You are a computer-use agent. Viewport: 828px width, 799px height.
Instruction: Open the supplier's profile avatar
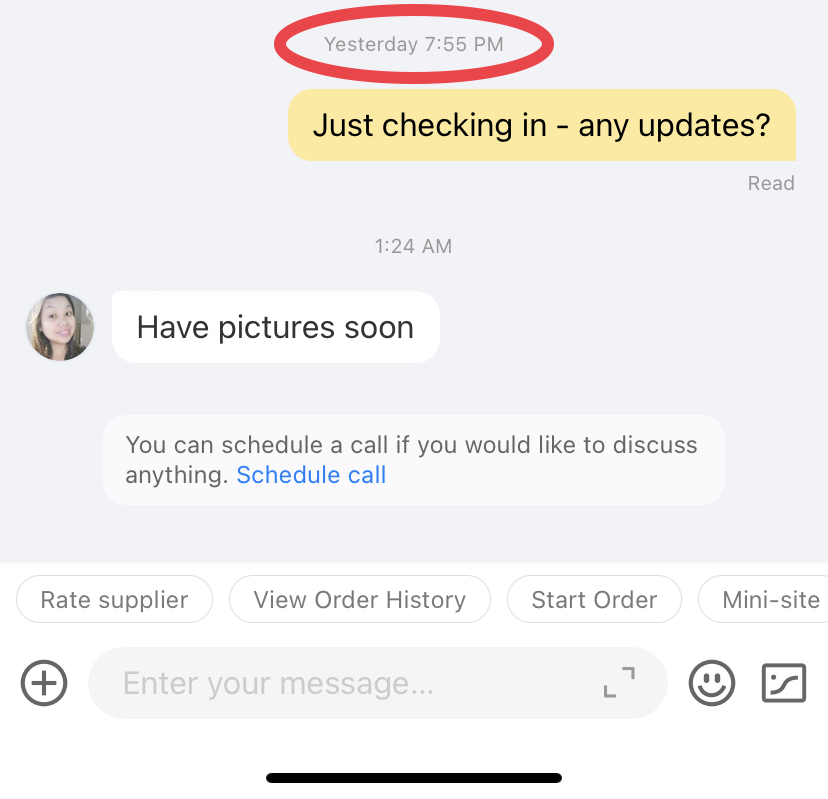(x=60, y=327)
